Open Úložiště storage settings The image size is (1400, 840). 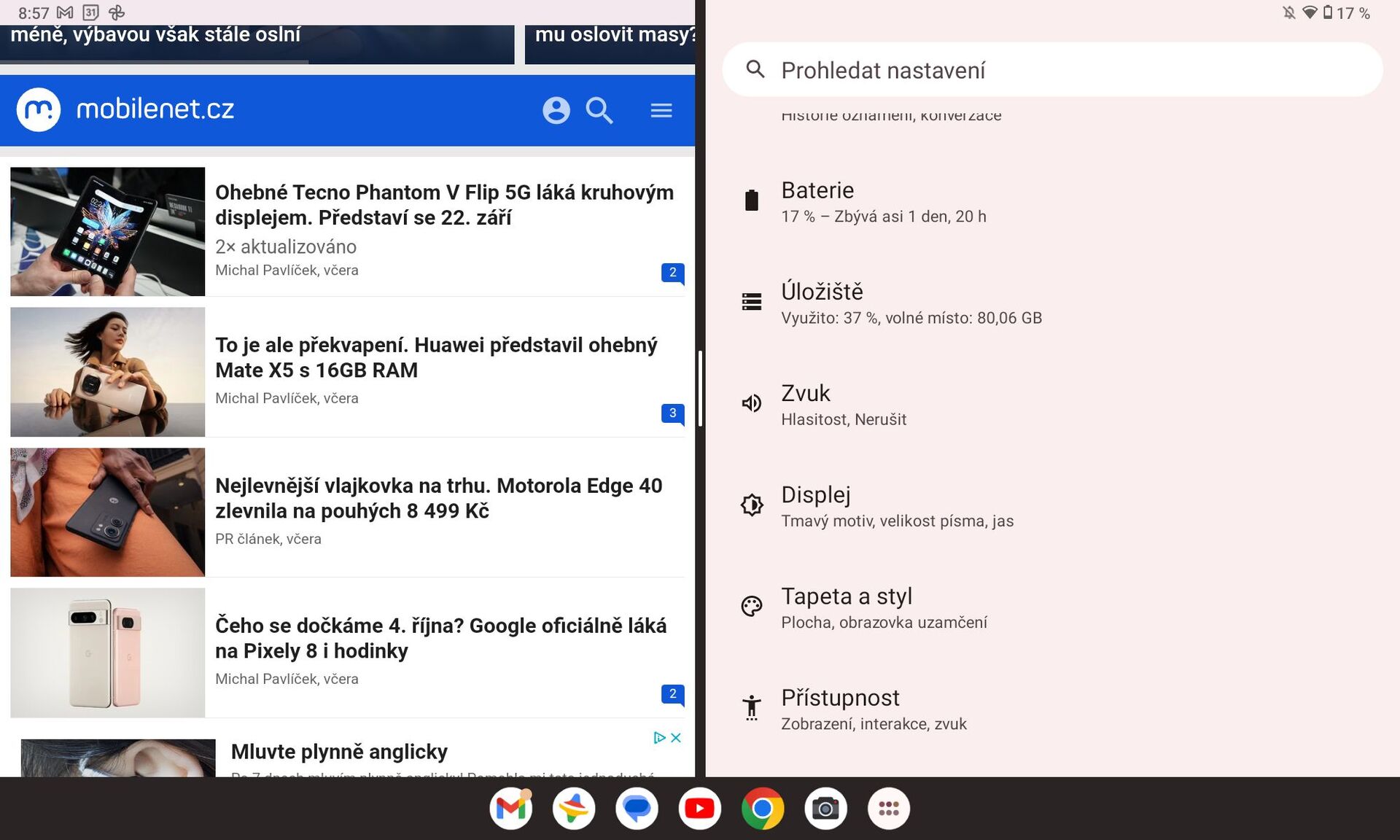tap(910, 303)
